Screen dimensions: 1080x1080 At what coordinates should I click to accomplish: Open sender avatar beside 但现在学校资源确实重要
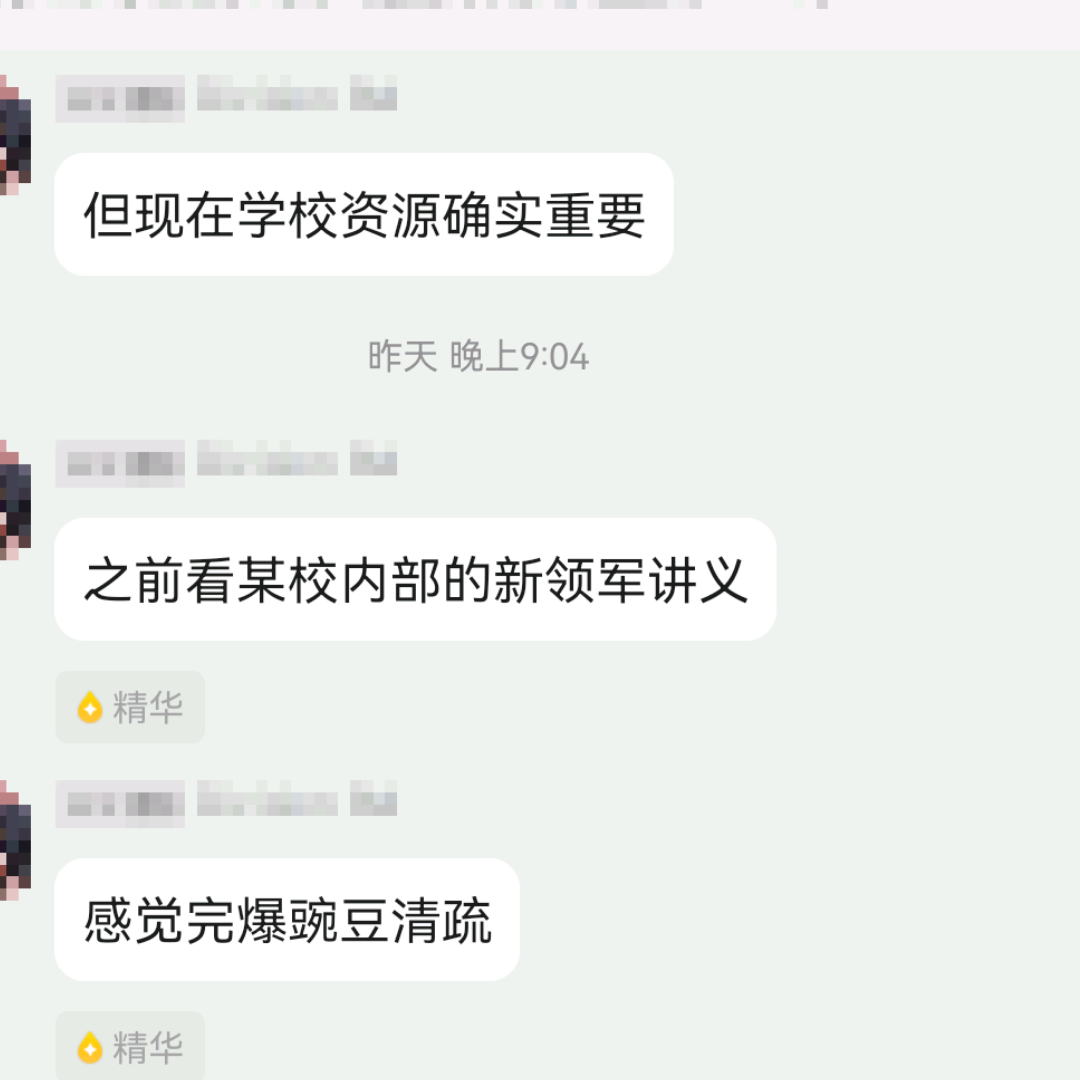point(14,130)
